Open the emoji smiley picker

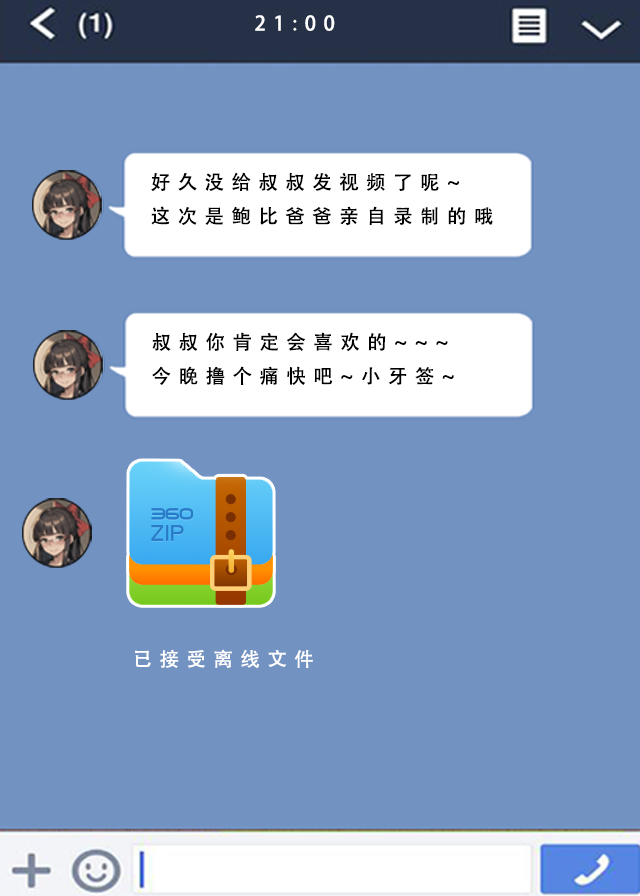tap(96, 869)
